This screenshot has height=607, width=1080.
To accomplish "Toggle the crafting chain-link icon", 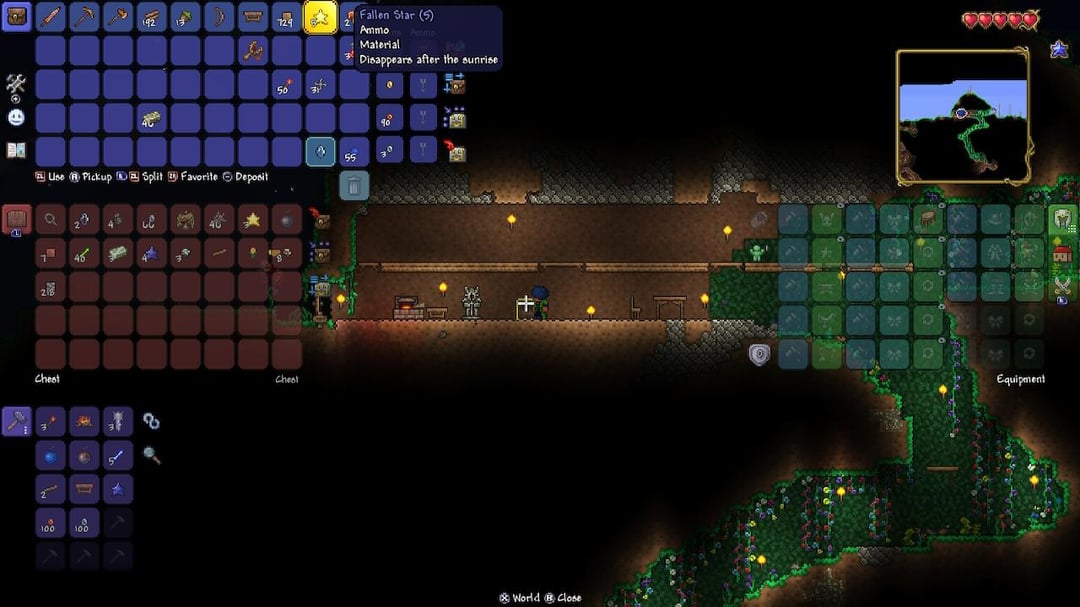I will coord(151,421).
